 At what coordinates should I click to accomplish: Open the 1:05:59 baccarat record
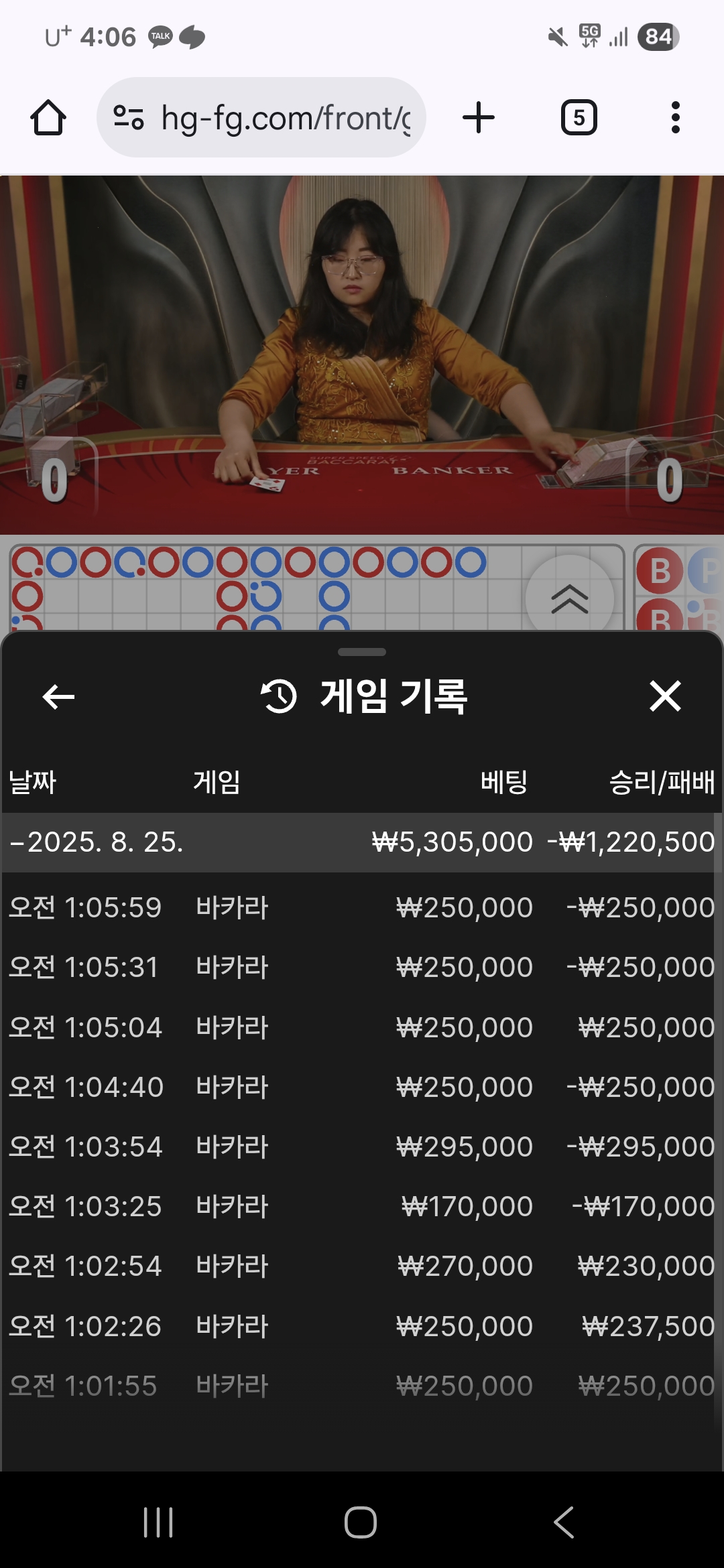pyautogui.click(x=362, y=908)
